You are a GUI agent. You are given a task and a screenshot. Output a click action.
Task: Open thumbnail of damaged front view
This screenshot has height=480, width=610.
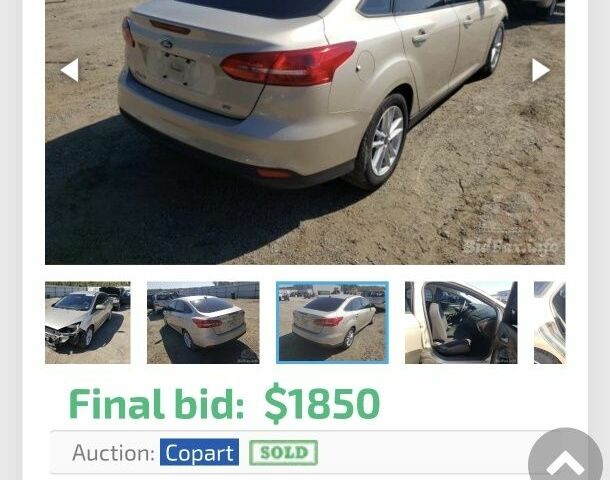tap(87, 322)
